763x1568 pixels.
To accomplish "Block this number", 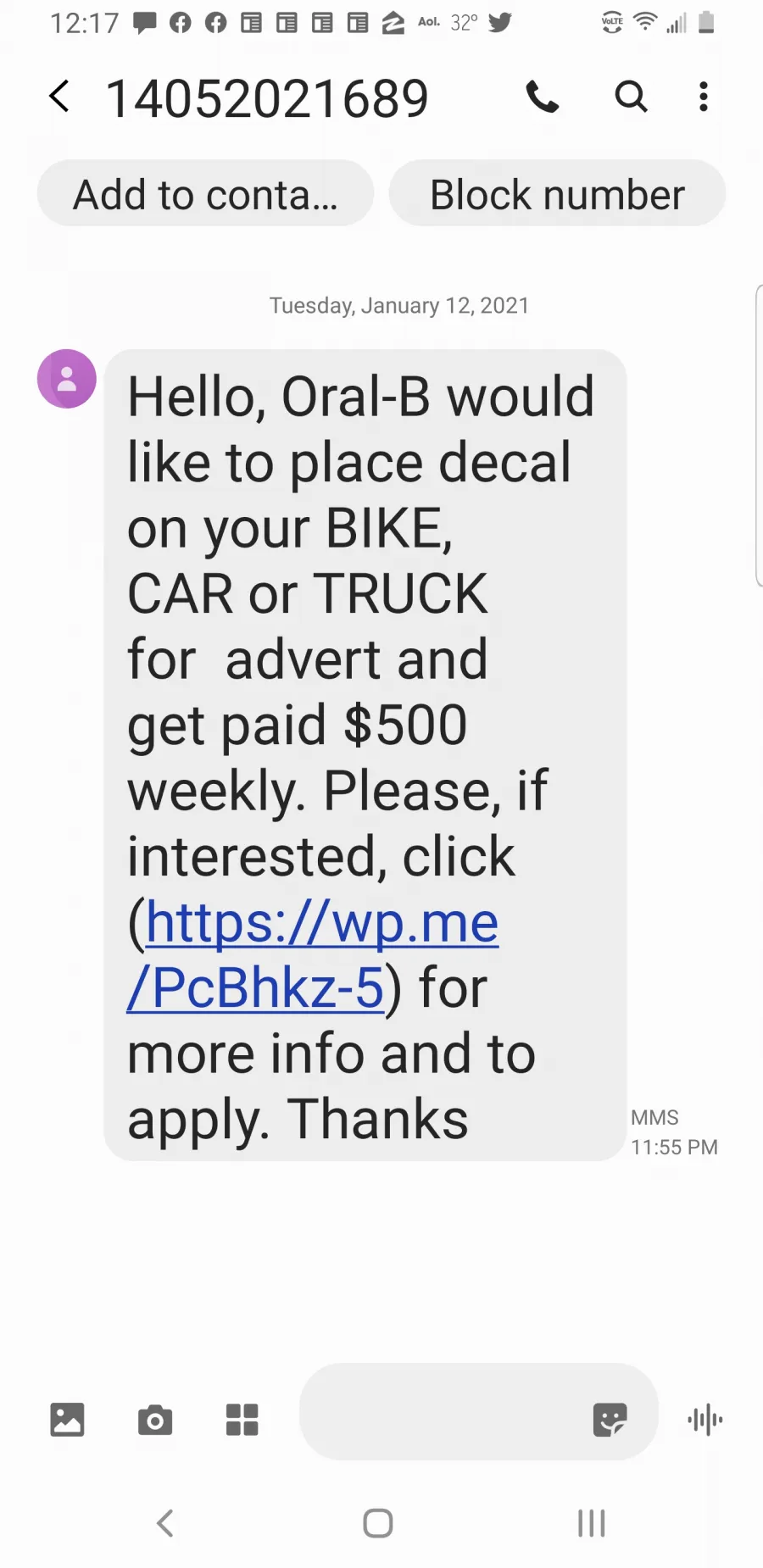I will (x=557, y=193).
